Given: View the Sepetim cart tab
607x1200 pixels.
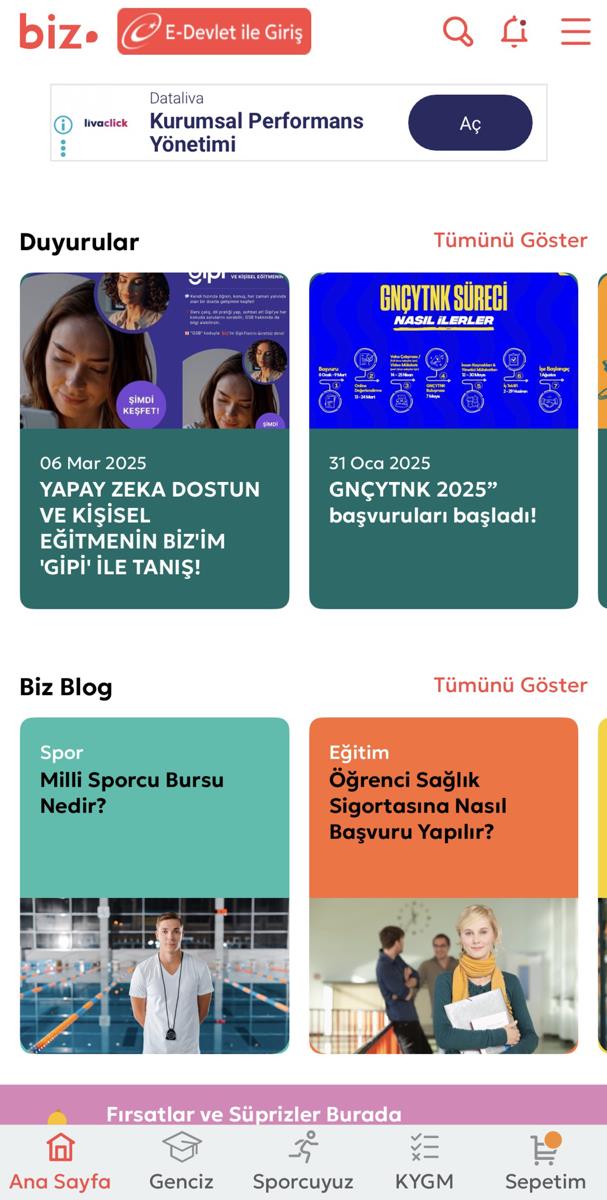Looking at the screenshot, I should click(545, 1162).
